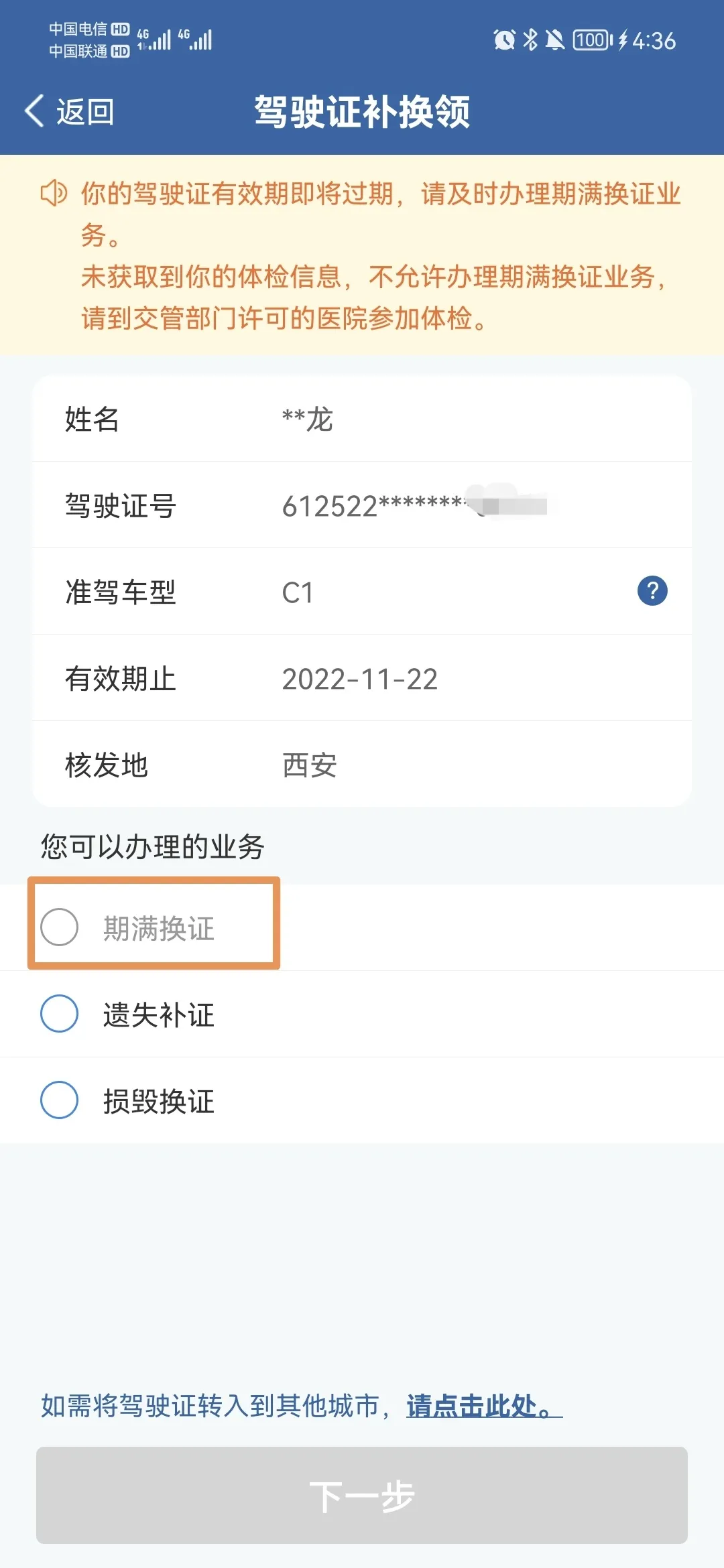Open the 请点击此处 transfer link
The height and width of the screenshot is (1568, 724).
484,1405
